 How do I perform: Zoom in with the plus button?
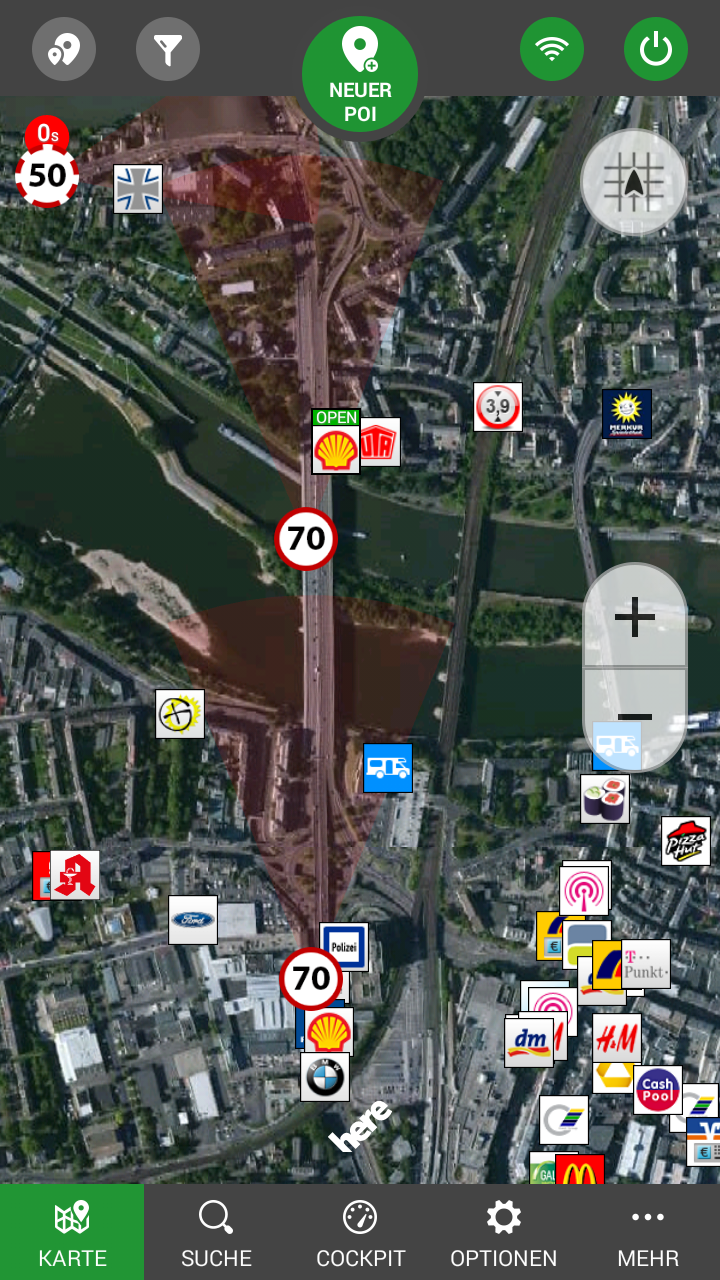(634, 618)
